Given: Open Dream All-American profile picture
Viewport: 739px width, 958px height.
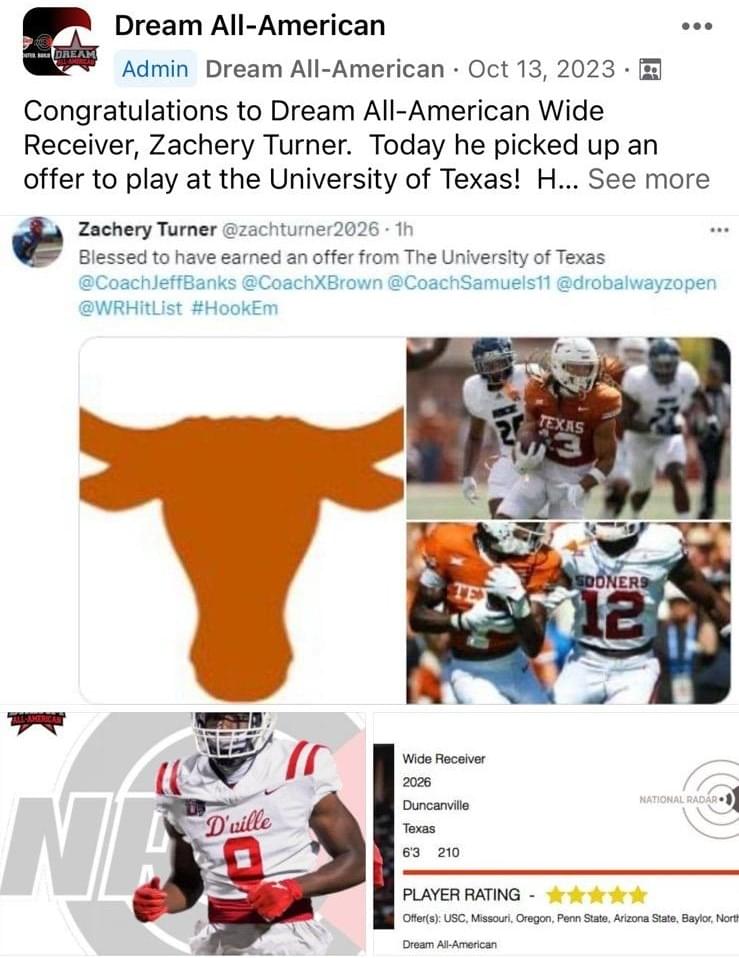Looking at the screenshot, I should 58,43.
